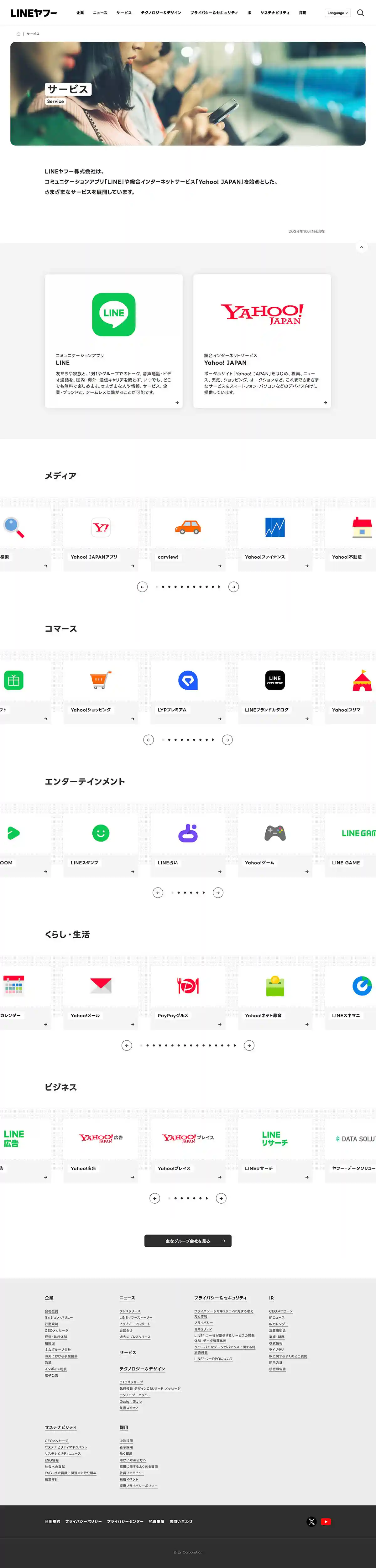Open the LINE service card

(x=114, y=341)
